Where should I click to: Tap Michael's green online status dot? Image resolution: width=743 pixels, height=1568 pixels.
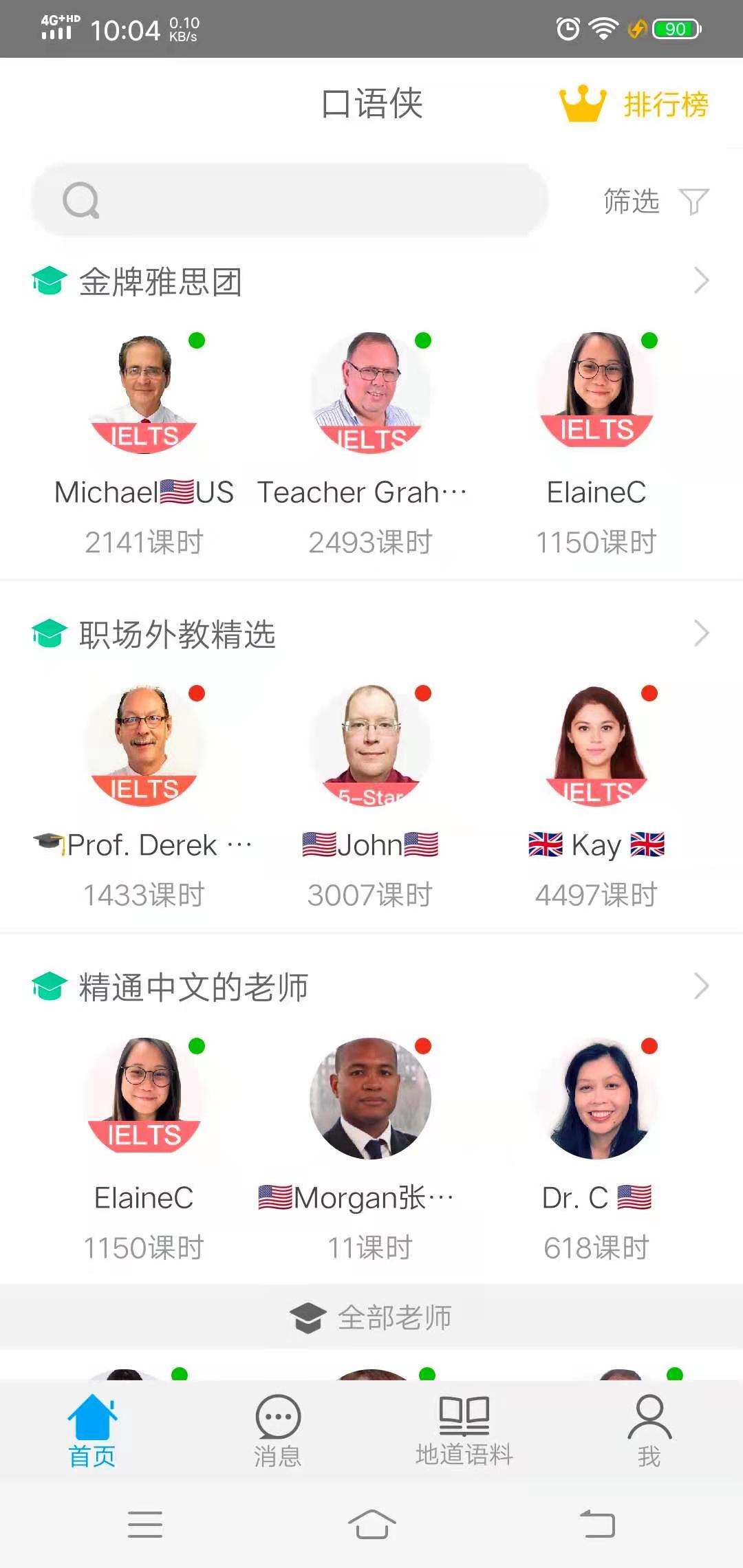[197, 340]
